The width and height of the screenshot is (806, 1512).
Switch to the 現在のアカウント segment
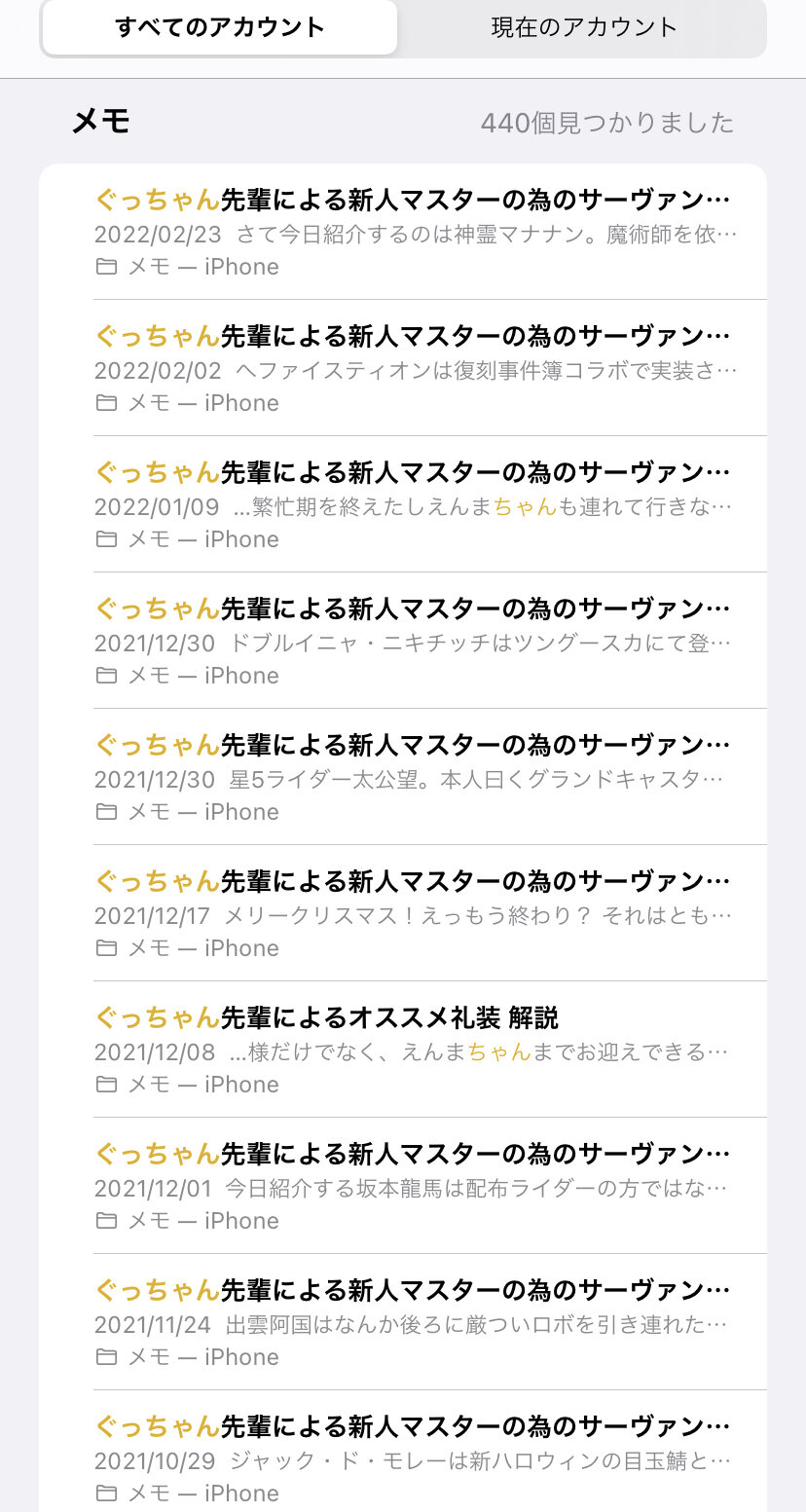[x=583, y=27]
